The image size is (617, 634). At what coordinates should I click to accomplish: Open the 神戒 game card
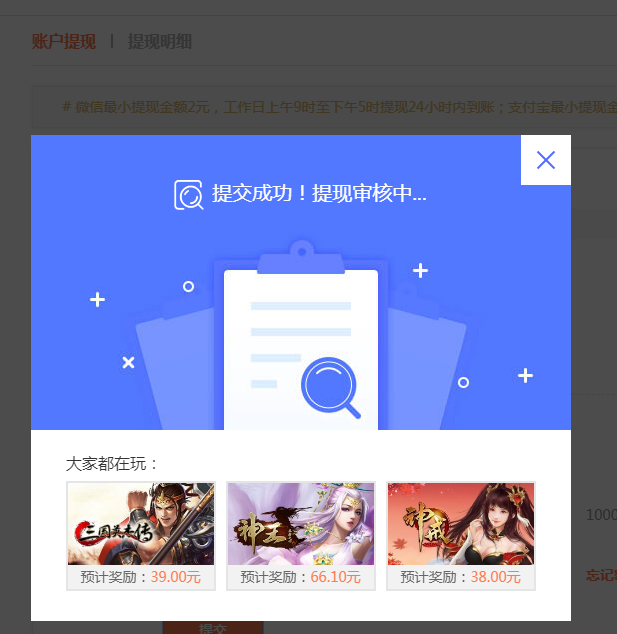point(461,525)
